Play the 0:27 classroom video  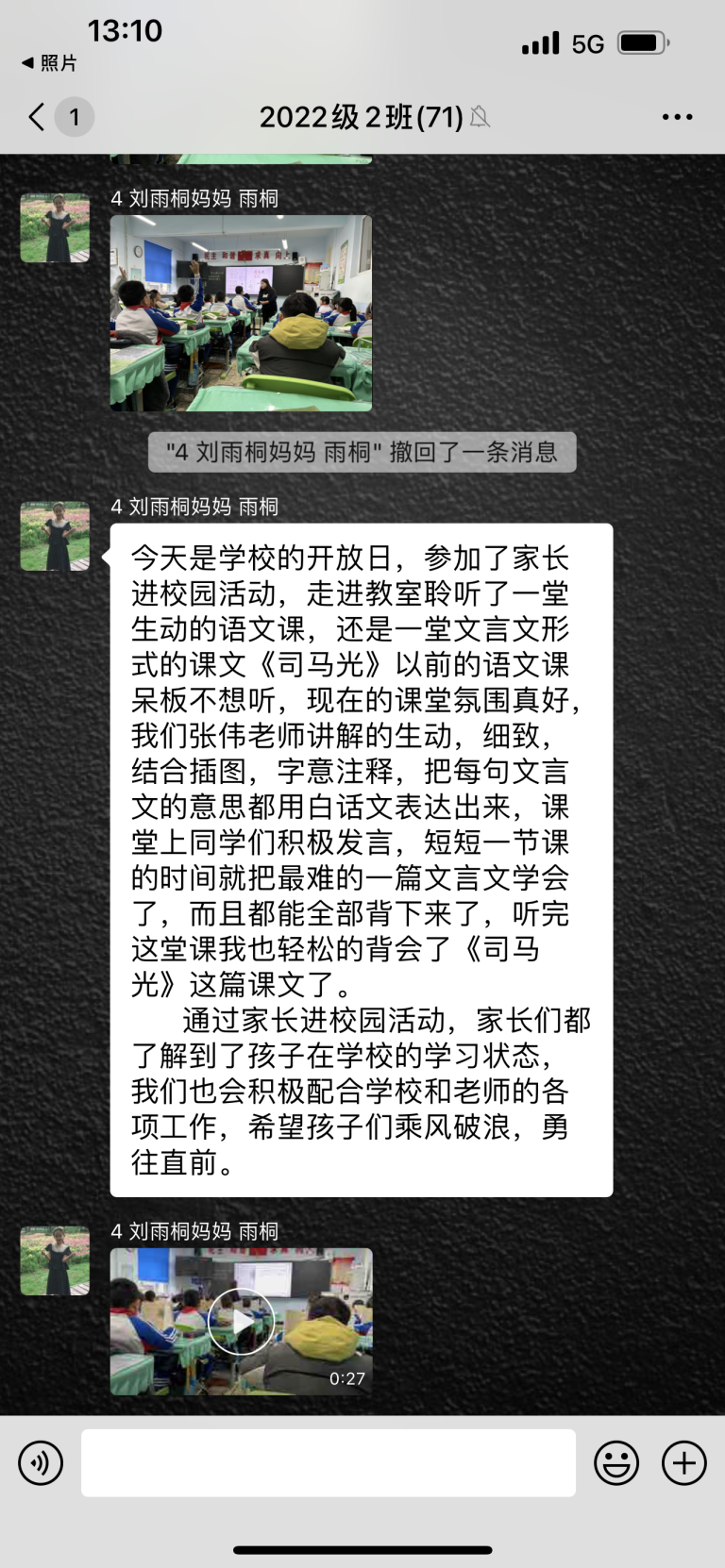pos(241,1322)
